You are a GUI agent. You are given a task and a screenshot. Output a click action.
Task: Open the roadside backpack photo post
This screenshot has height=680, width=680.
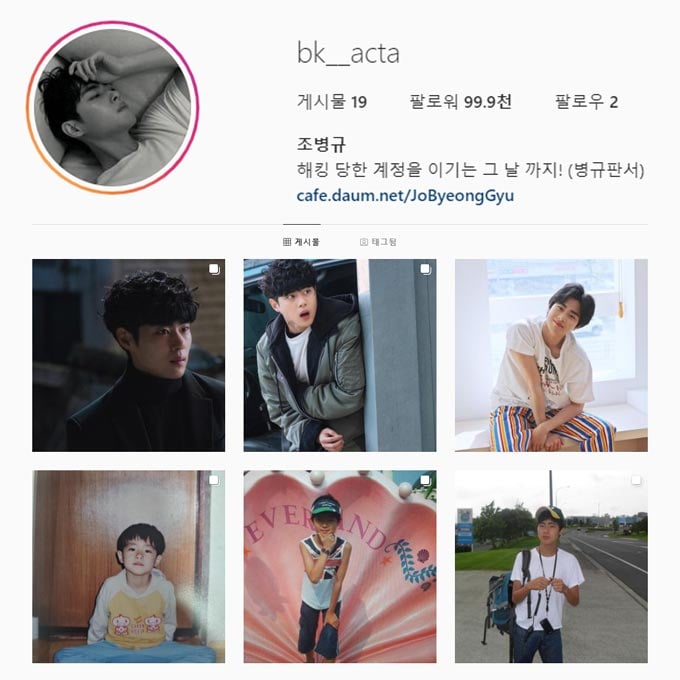pos(551,566)
